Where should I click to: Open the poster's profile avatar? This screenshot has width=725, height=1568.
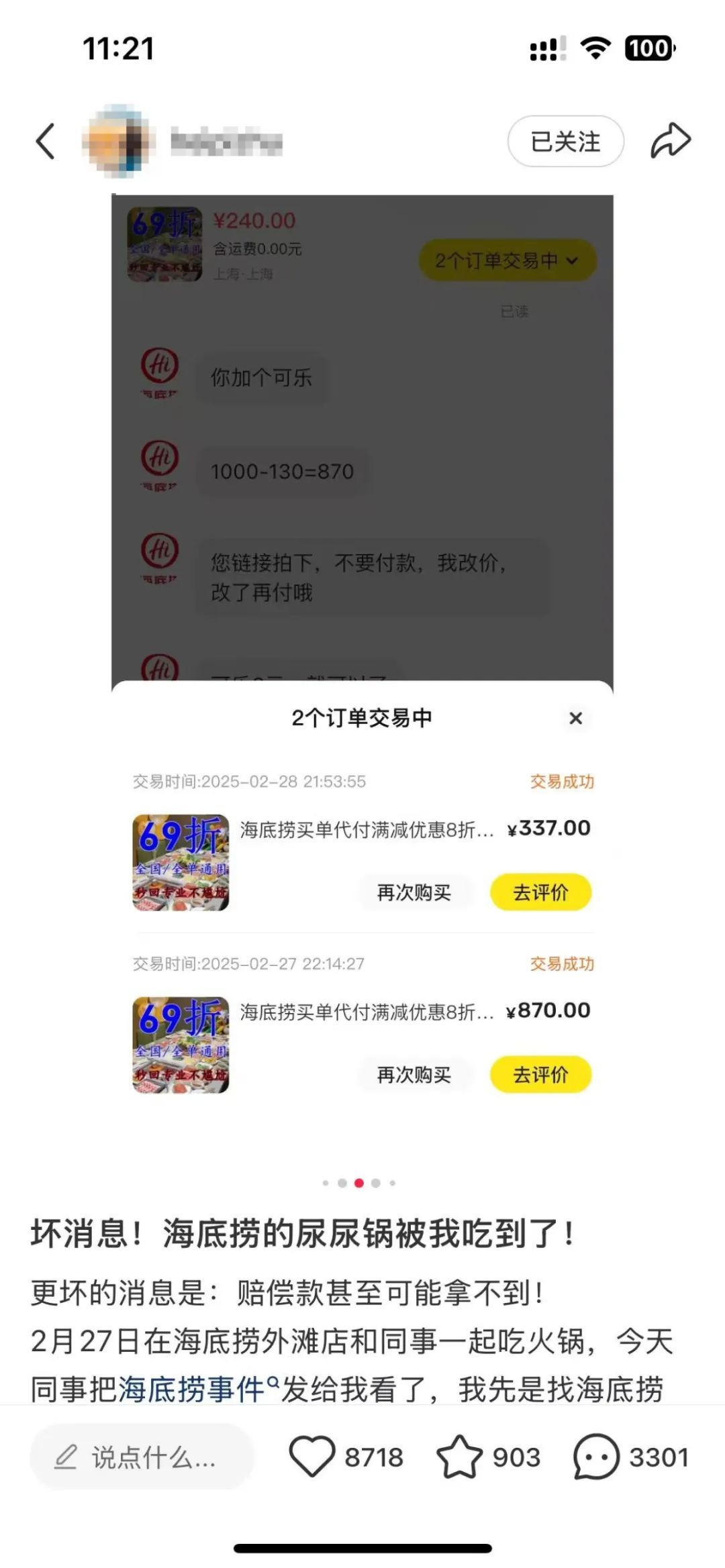click(117, 141)
